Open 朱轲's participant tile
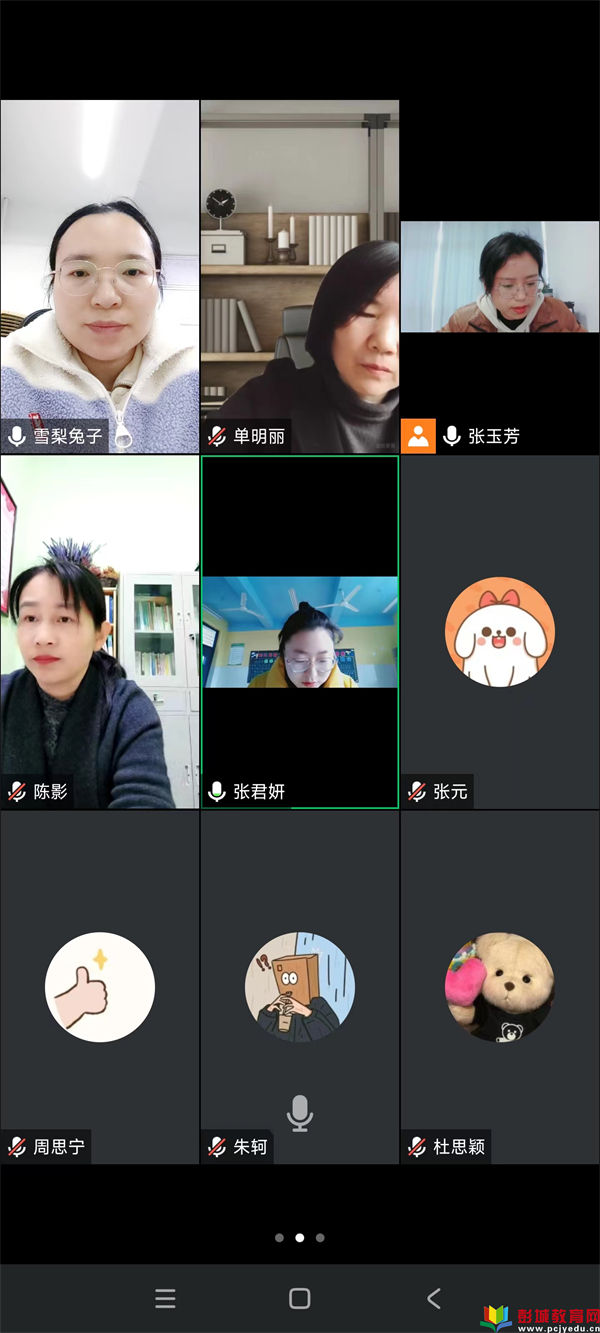Screen dimensions: 600x1333 coord(299,986)
